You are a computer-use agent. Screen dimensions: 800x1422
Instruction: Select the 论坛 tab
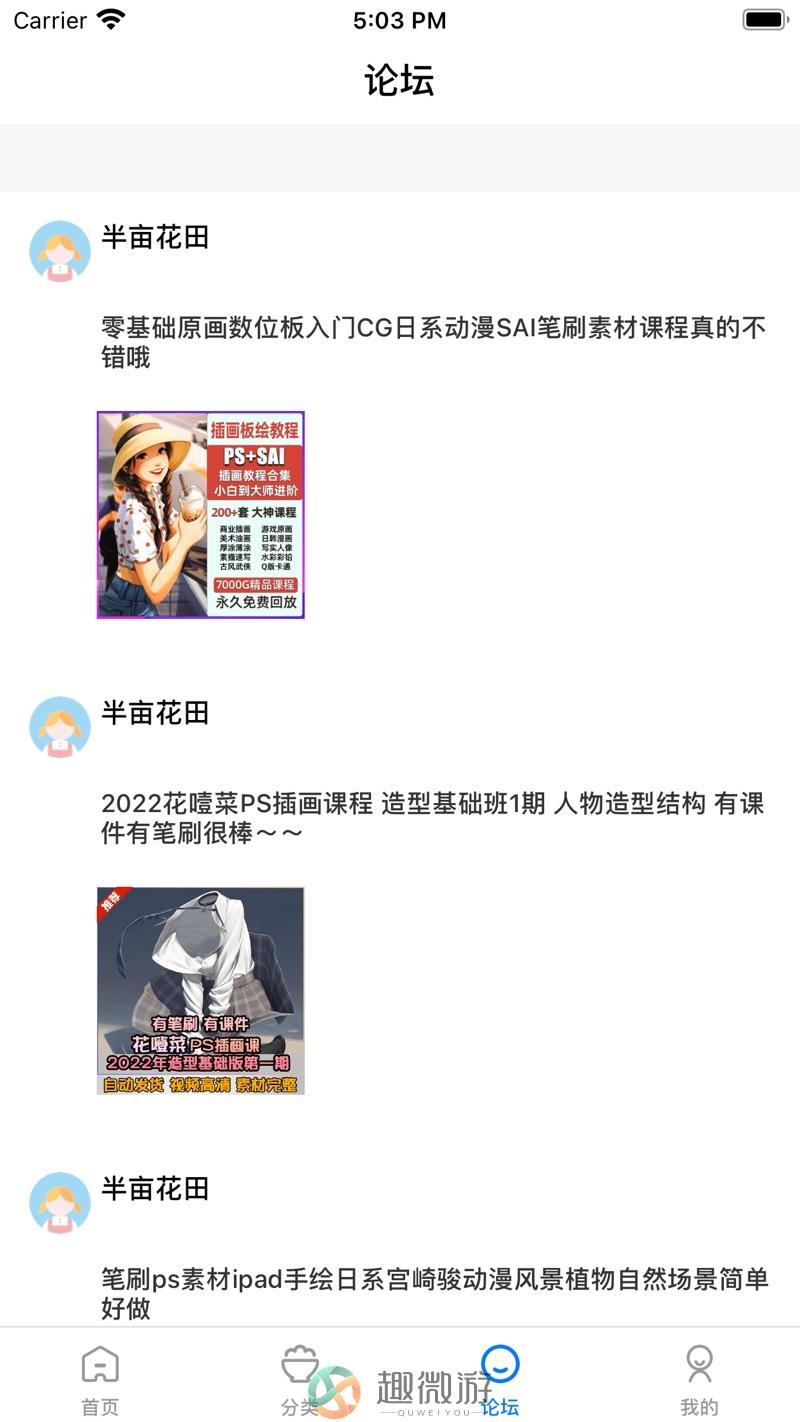tap(500, 1380)
